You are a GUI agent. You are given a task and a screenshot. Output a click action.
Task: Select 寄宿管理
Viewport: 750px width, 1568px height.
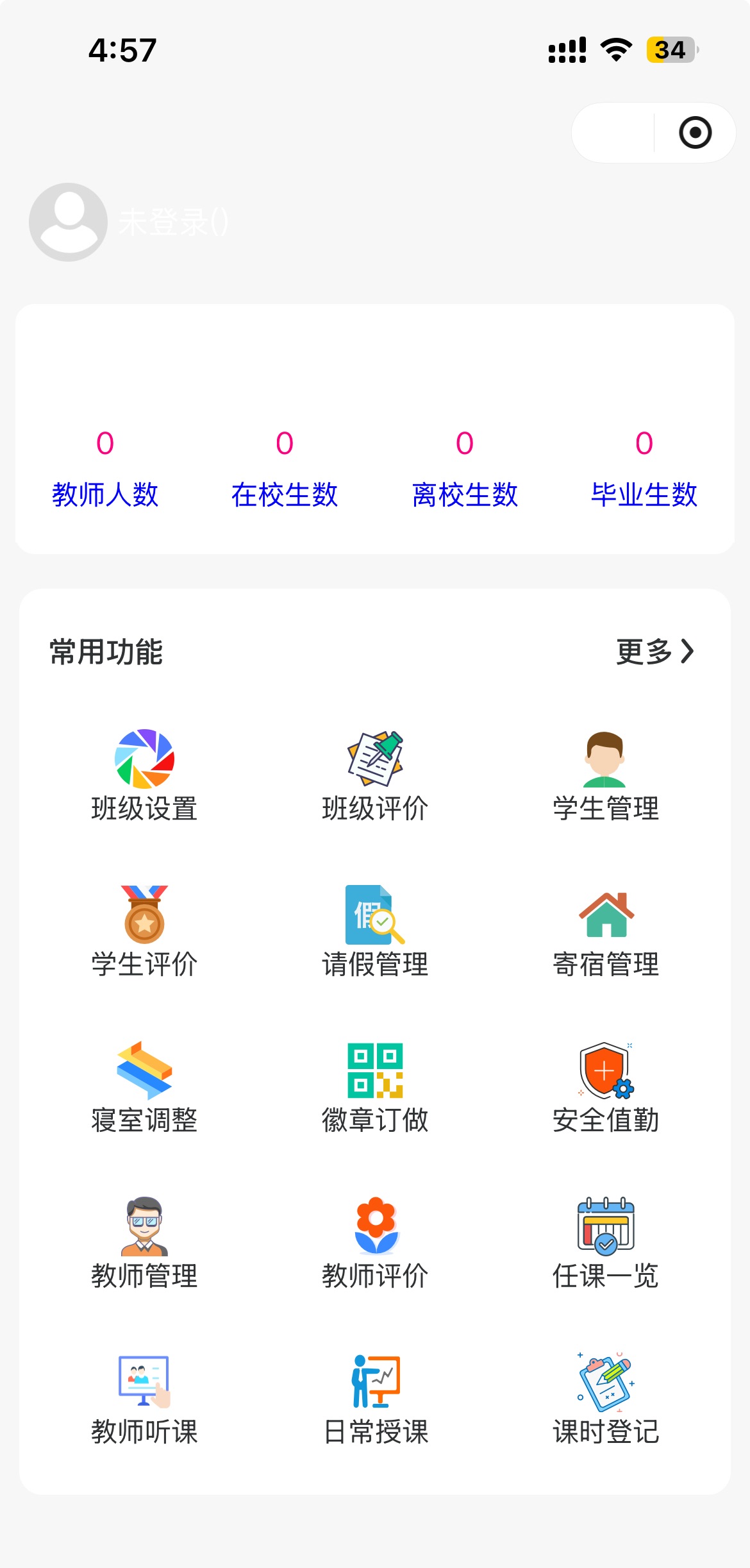pos(606,931)
